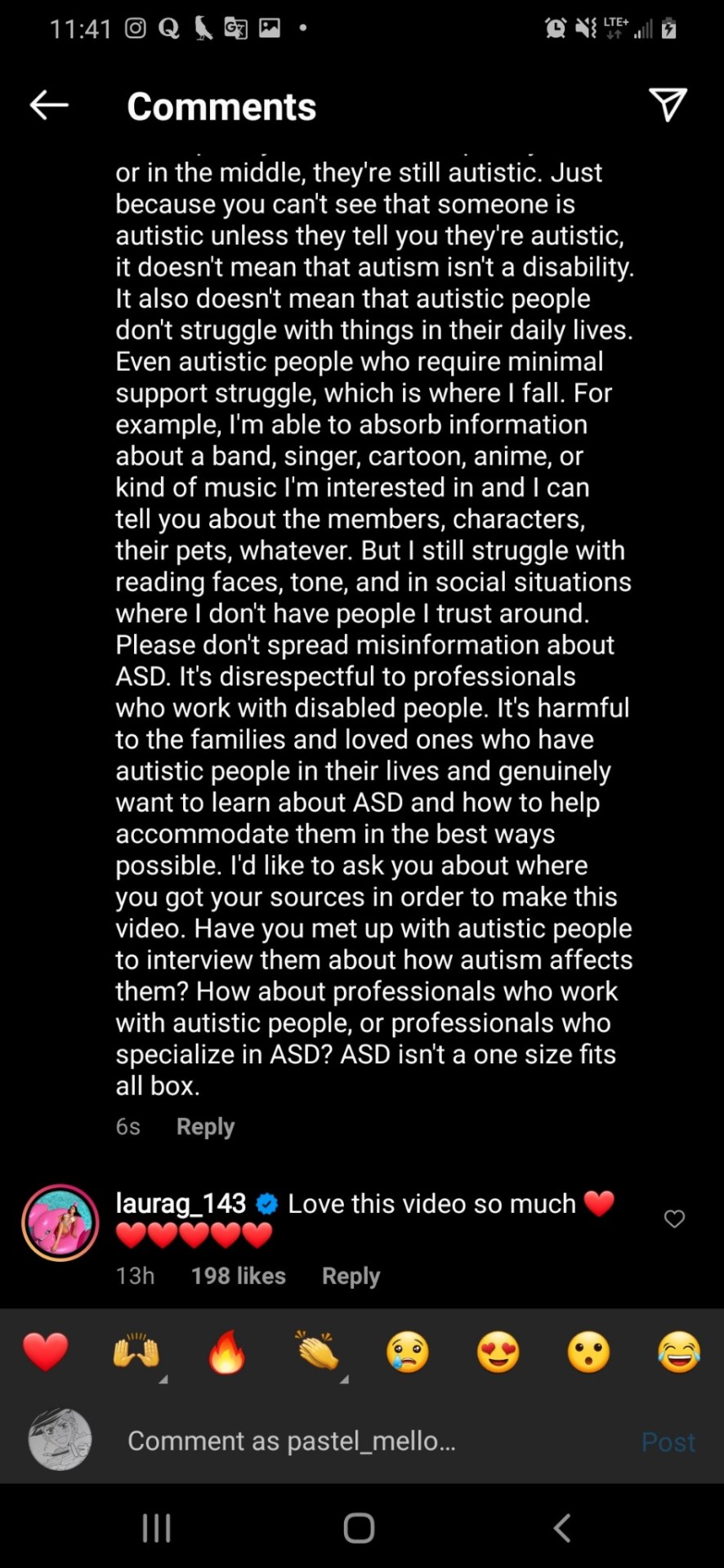
Task: Go to the home screen
Action: tap(360, 1528)
